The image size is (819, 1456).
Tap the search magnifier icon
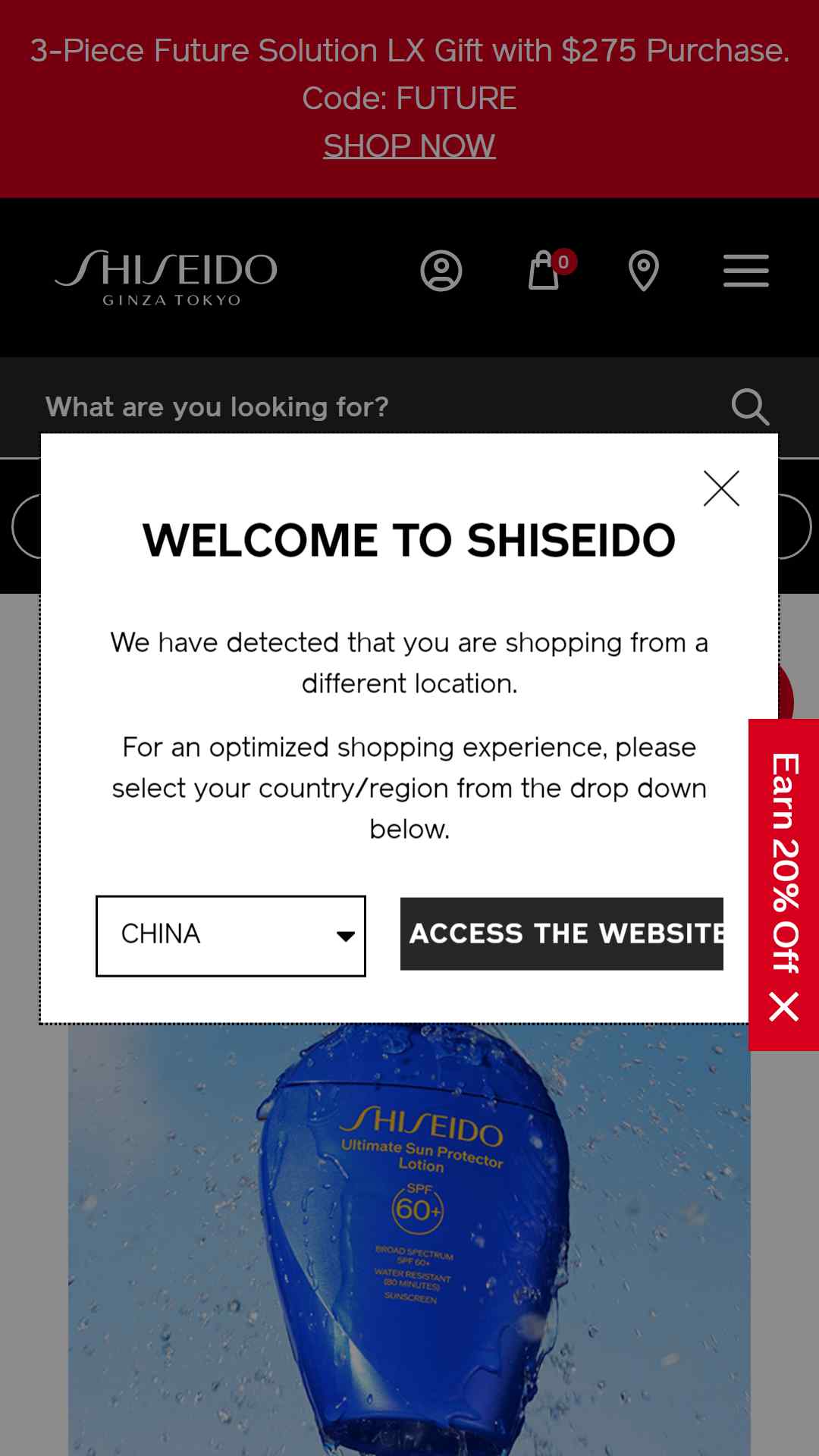(x=750, y=407)
